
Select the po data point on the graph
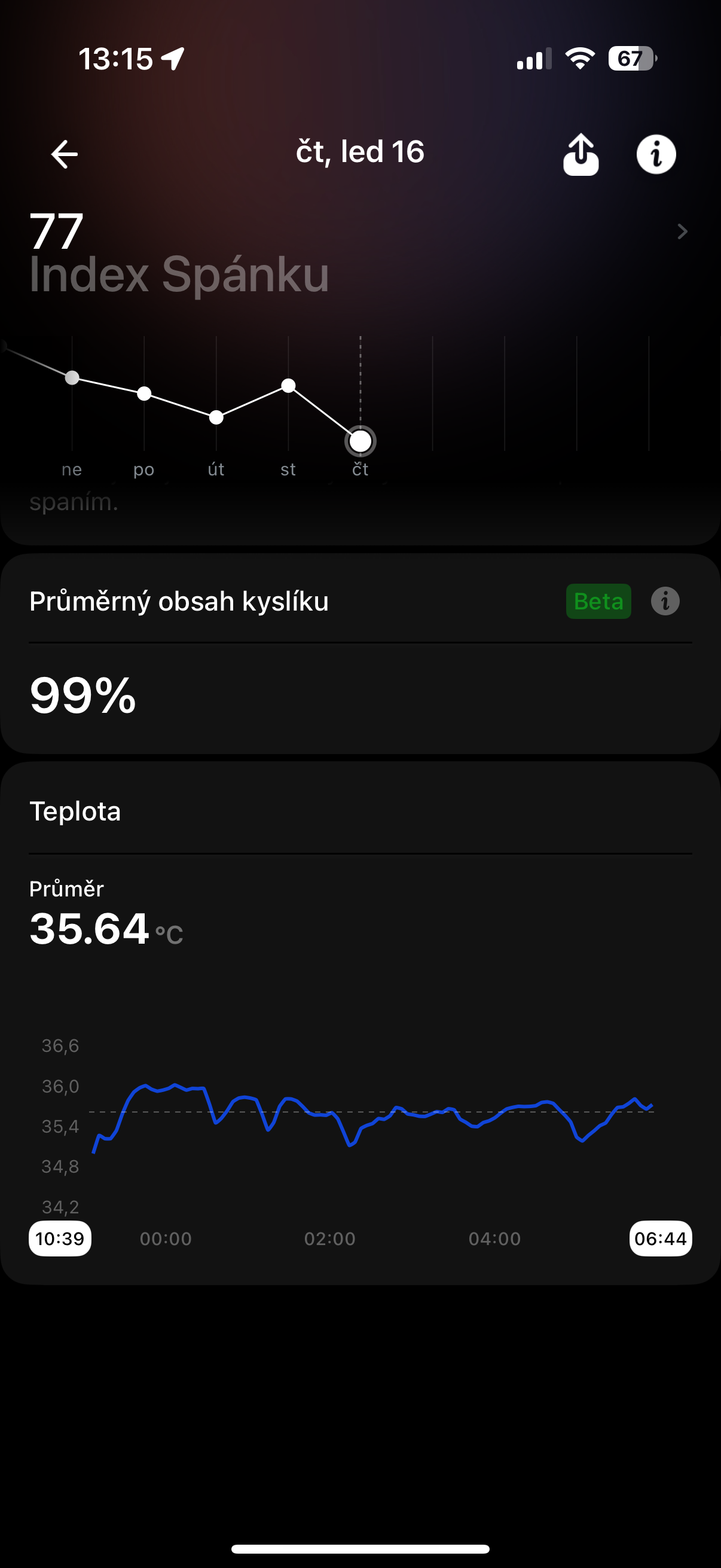point(144,393)
